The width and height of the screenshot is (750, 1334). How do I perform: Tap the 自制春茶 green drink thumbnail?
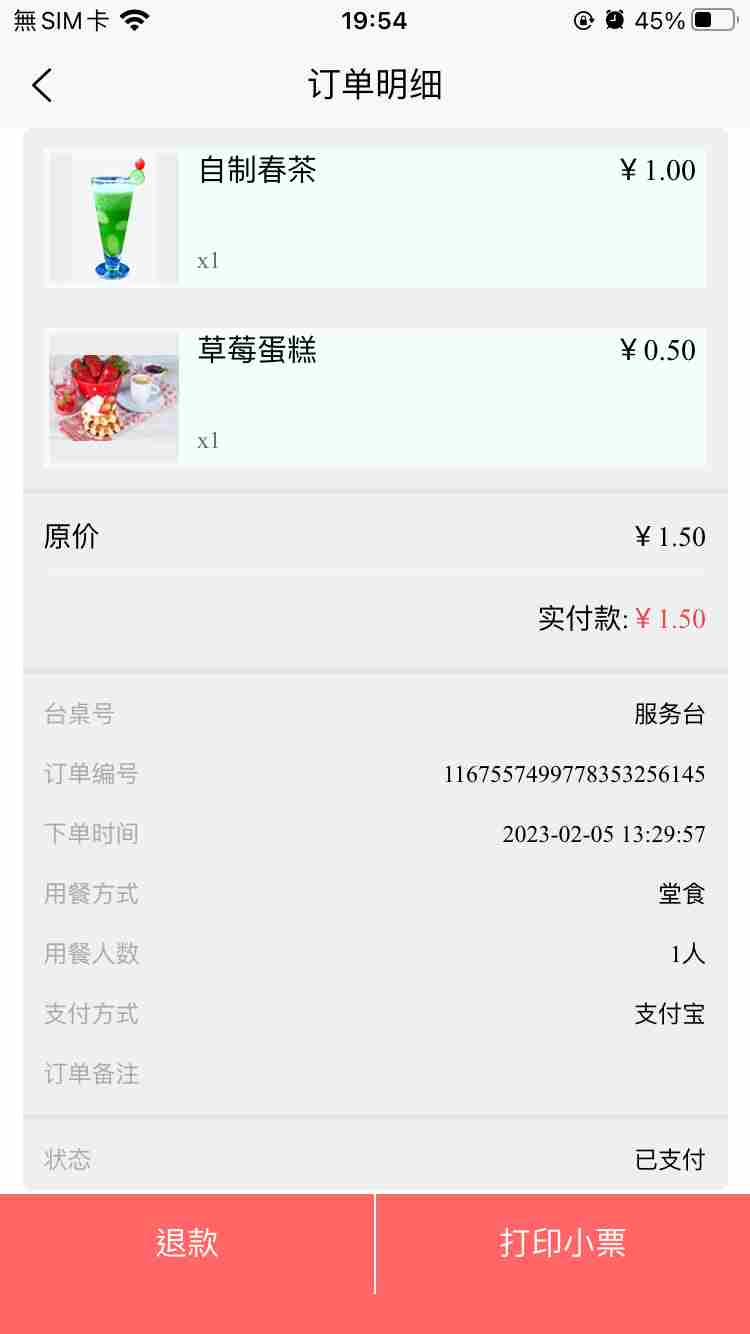[x=111, y=215]
